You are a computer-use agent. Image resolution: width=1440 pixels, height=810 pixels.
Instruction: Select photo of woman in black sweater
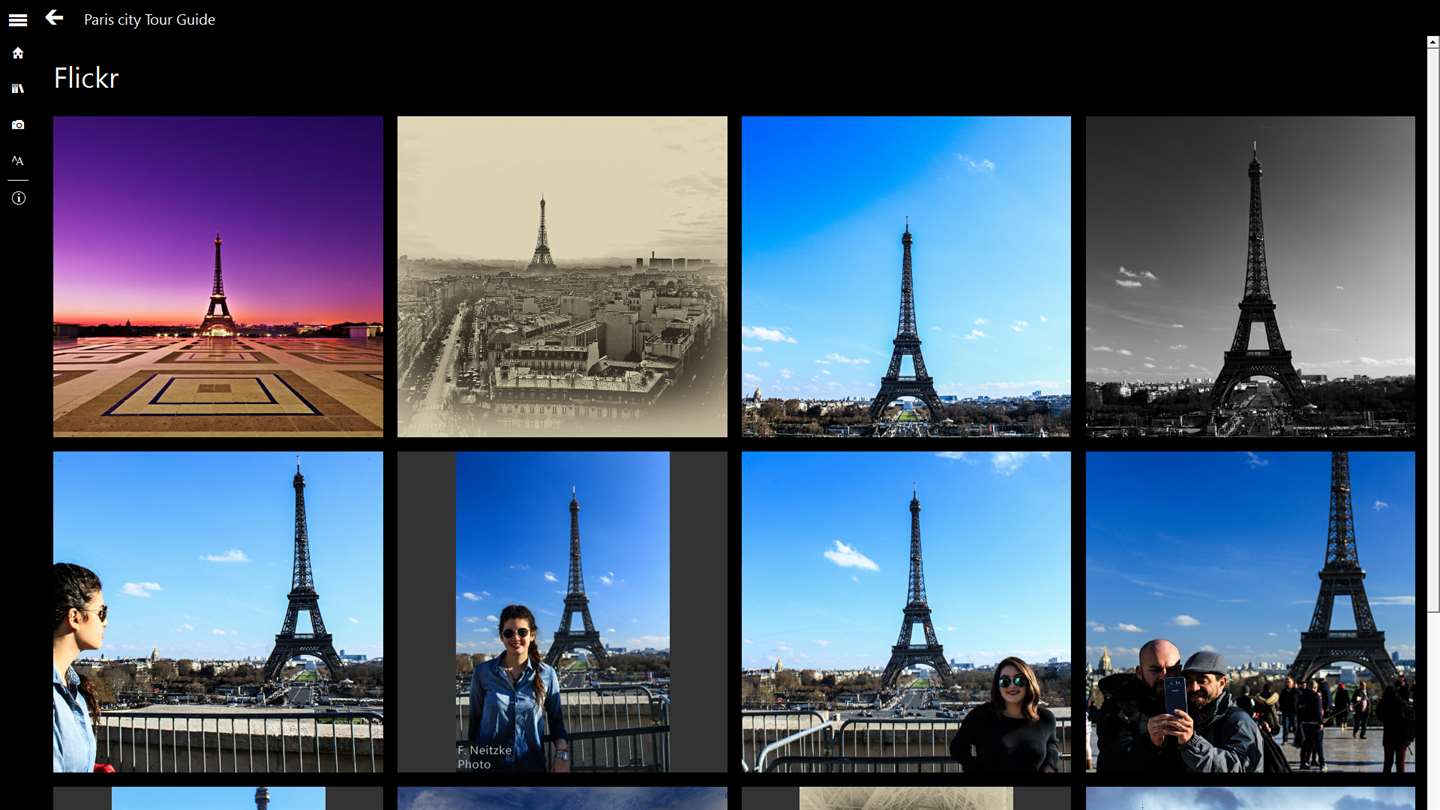click(906, 611)
